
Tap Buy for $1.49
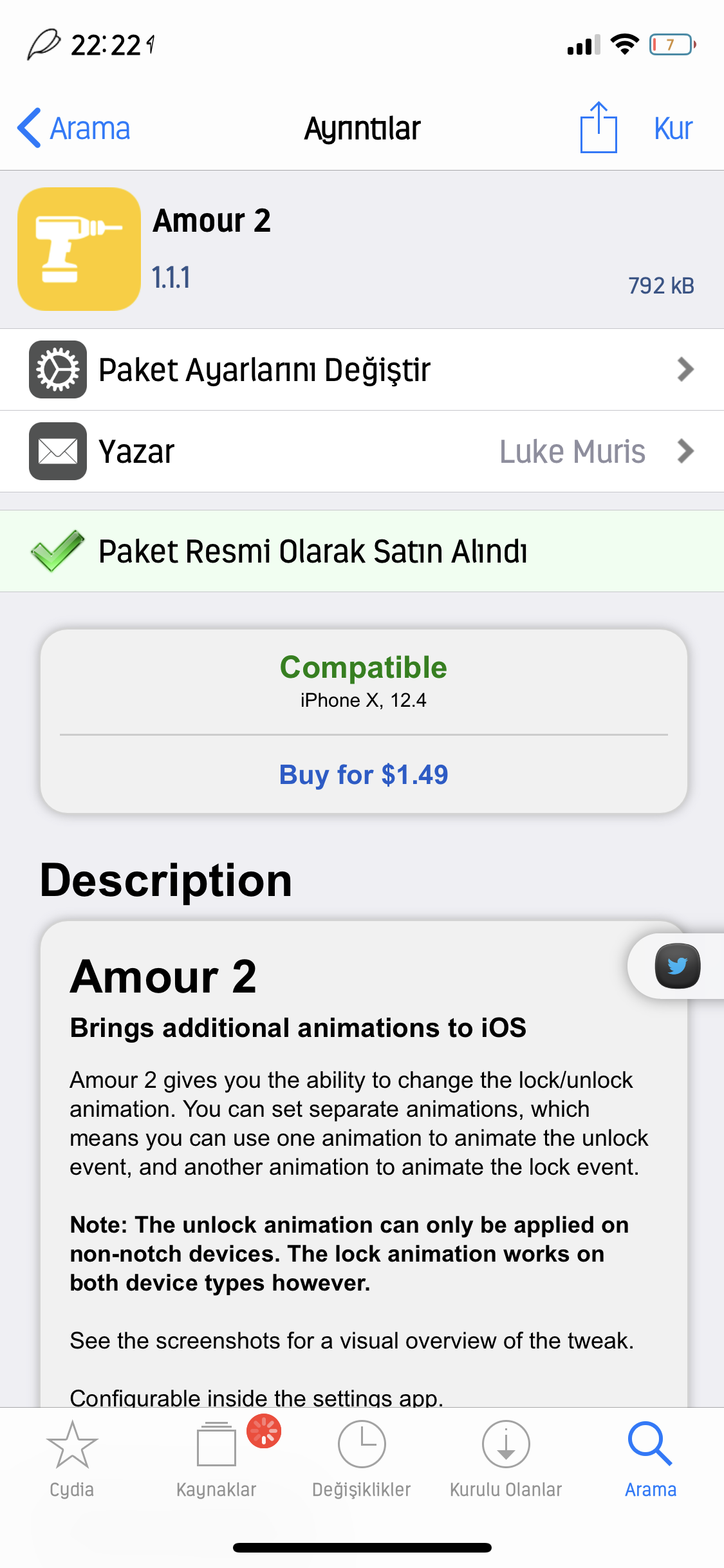(x=364, y=774)
